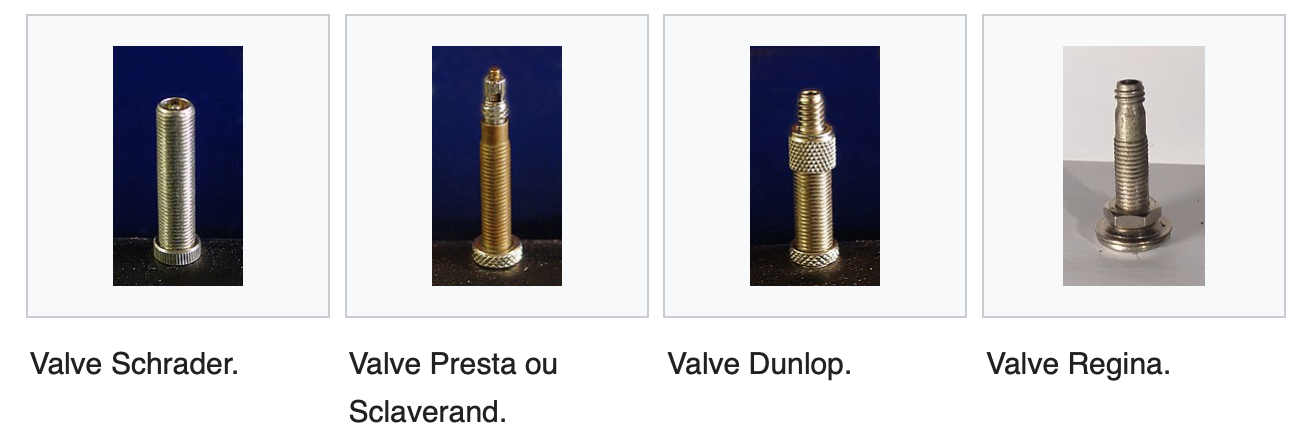Enlarge the Valve Dunlop picture
This screenshot has width=1312, height=436.
[814, 166]
